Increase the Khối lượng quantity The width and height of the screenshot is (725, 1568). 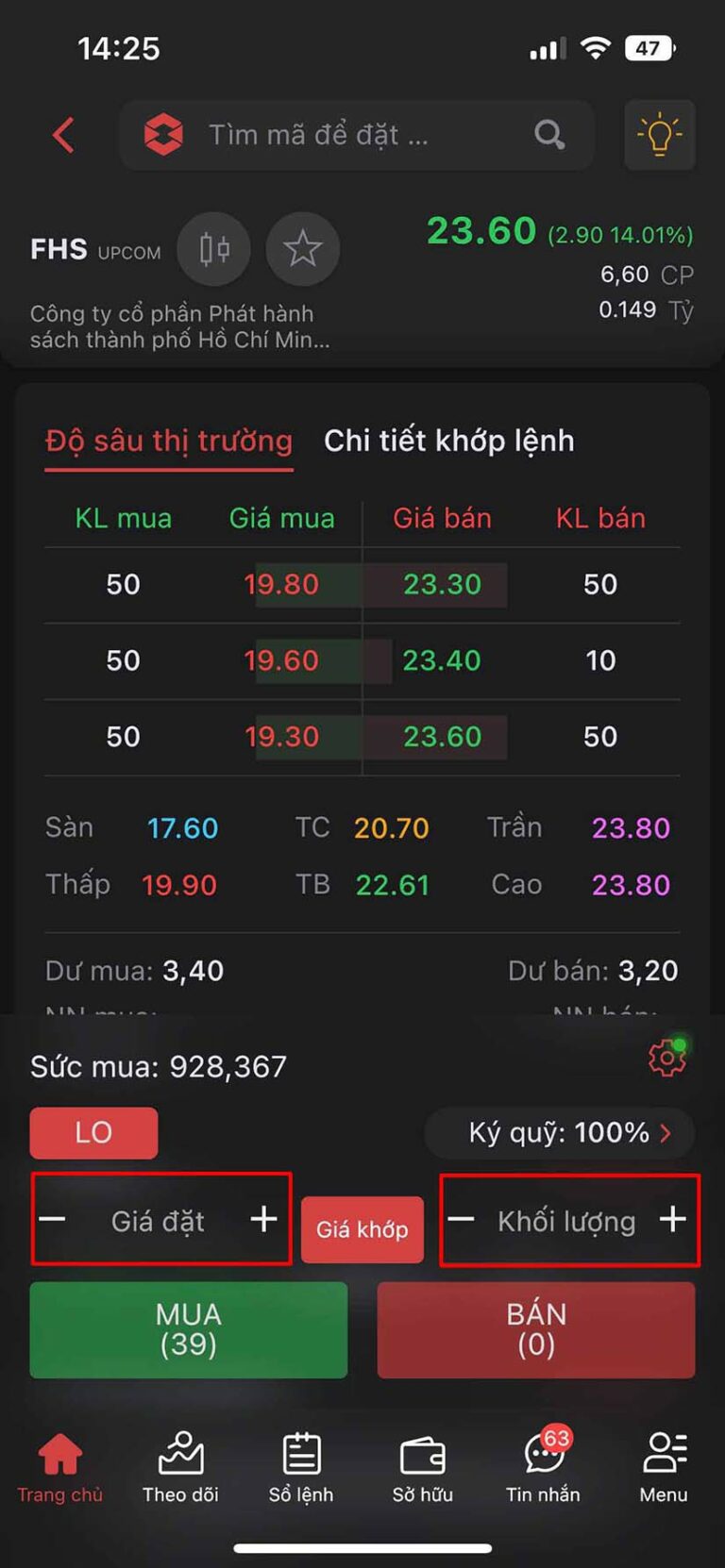(x=672, y=1219)
